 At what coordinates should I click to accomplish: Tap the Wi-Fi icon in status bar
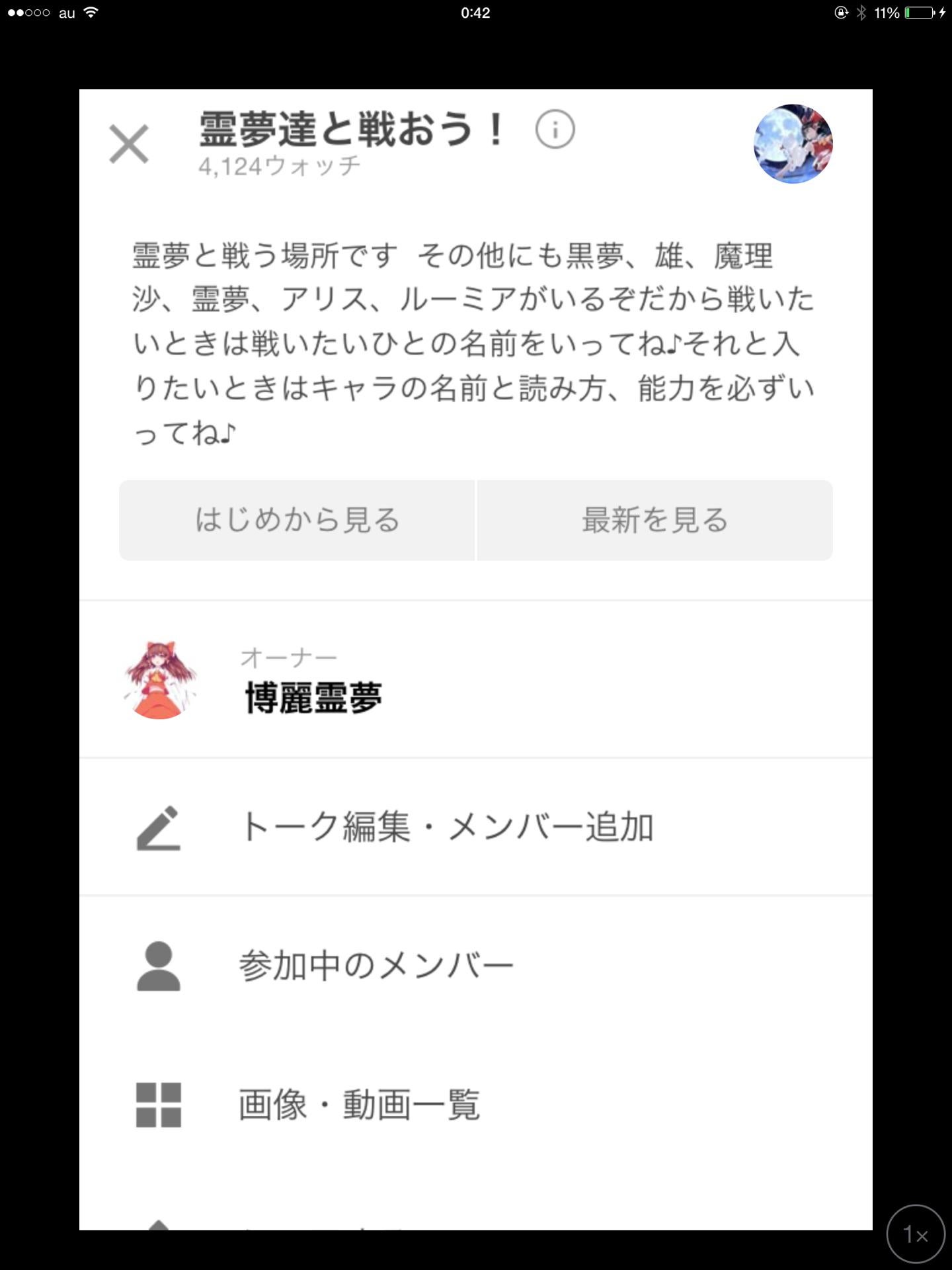89,13
